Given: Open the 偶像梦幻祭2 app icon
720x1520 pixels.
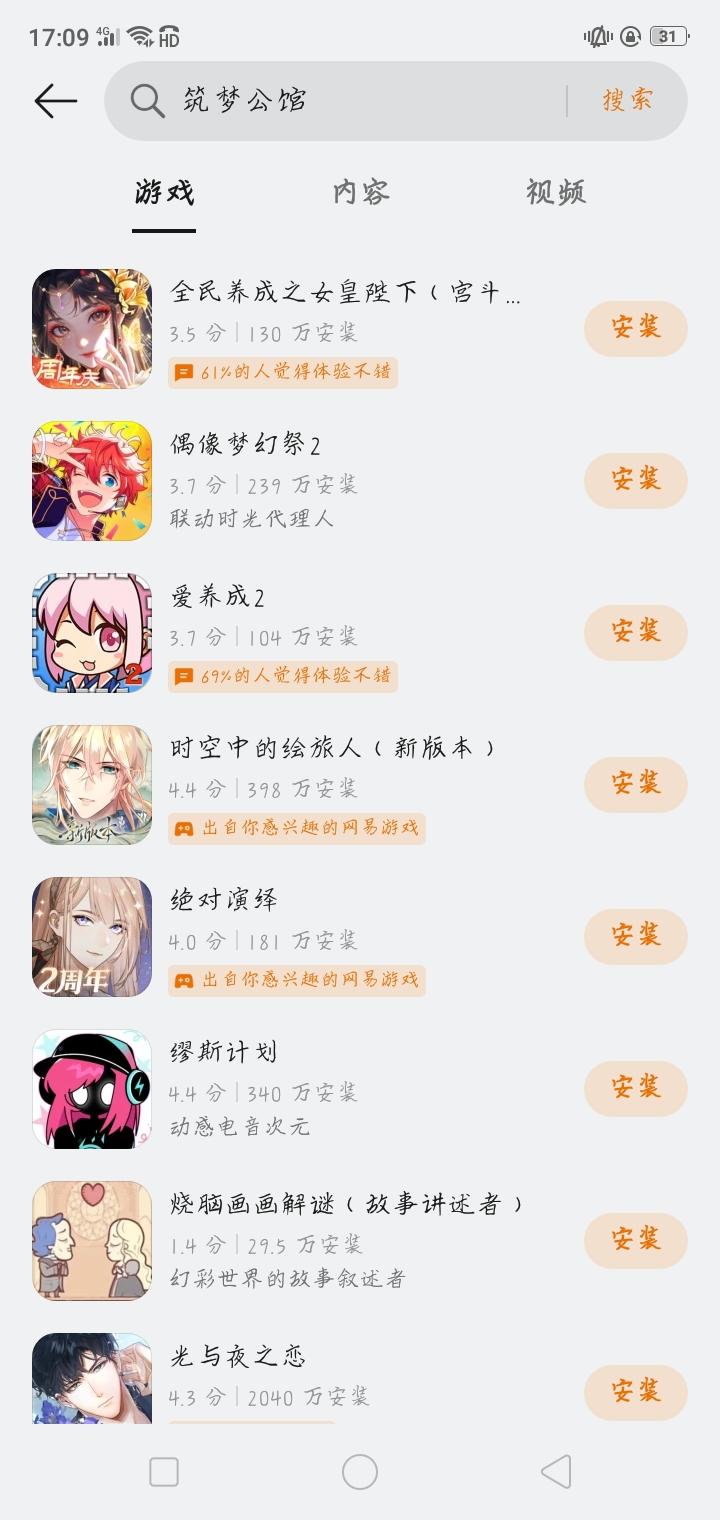Looking at the screenshot, I should [x=90, y=480].
